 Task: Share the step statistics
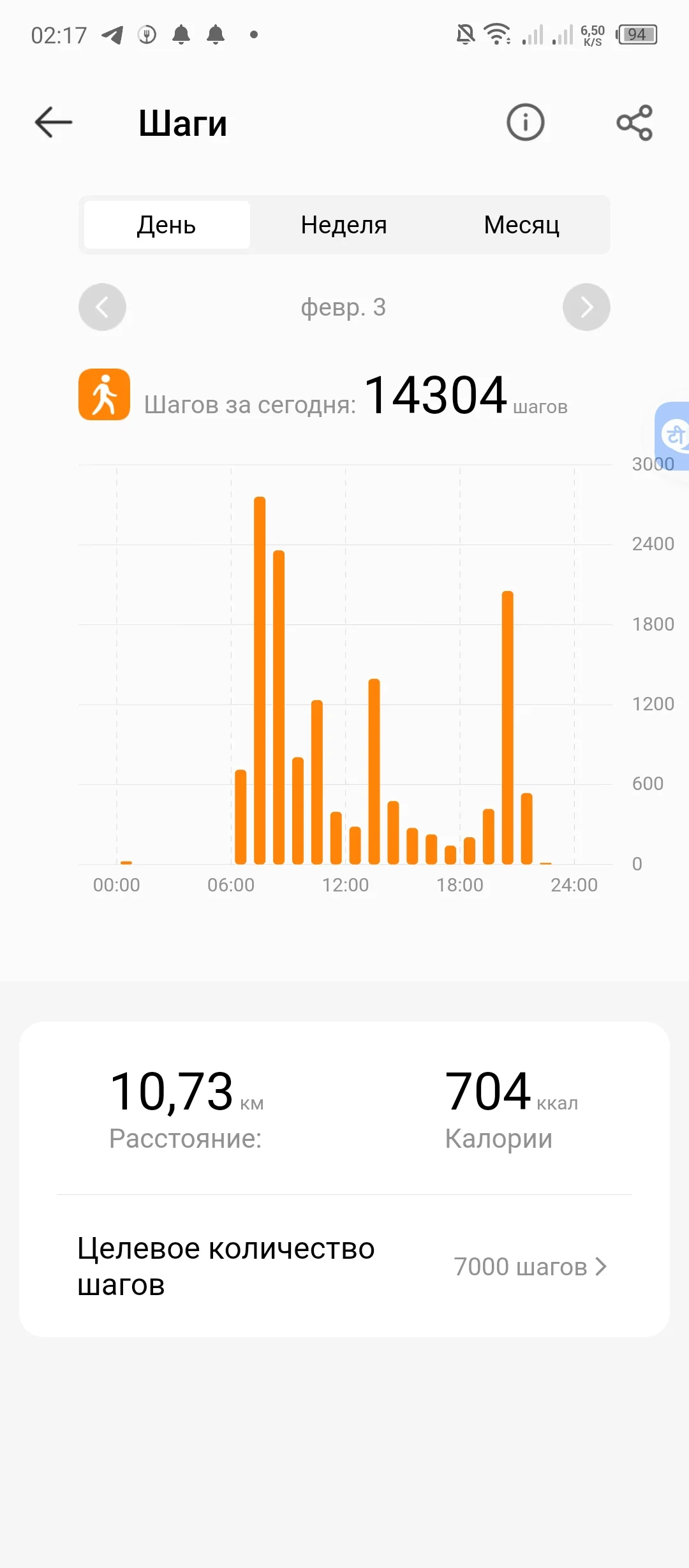click(x=634, y=122)
